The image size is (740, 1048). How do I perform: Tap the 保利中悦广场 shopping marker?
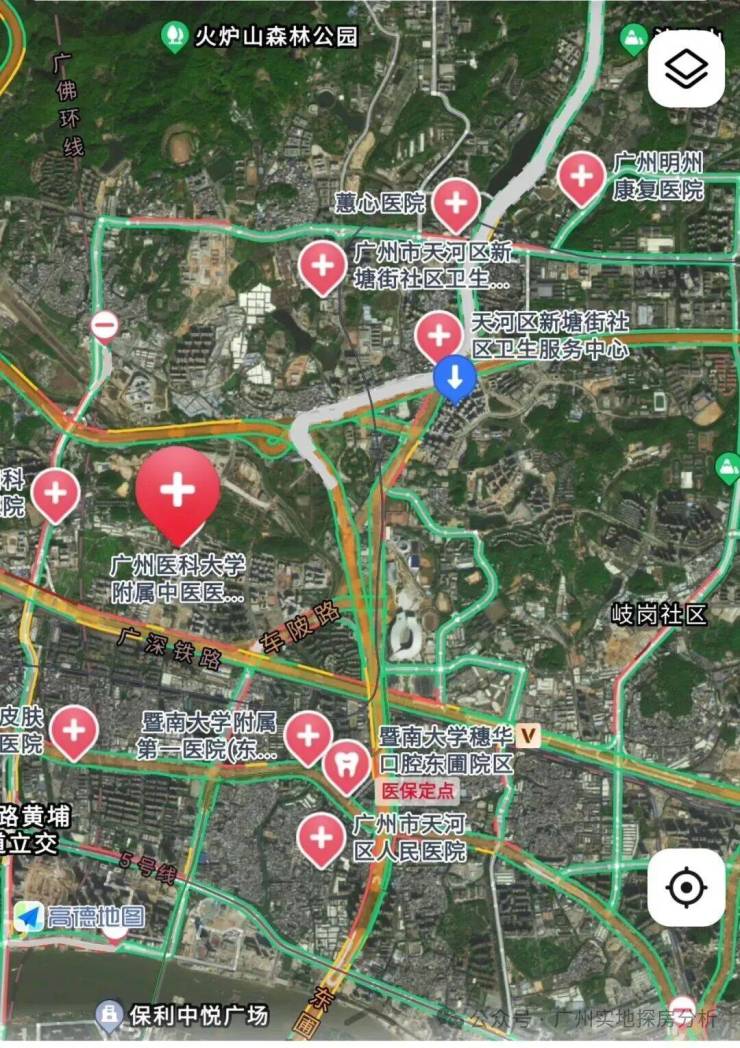point(110,1017)
